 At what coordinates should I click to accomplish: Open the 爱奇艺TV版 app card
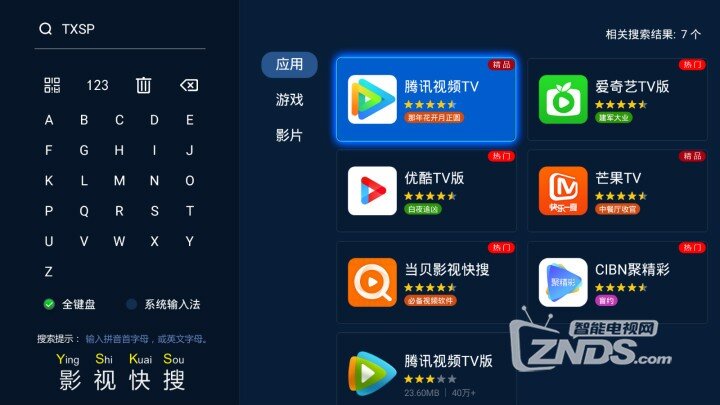617,99
